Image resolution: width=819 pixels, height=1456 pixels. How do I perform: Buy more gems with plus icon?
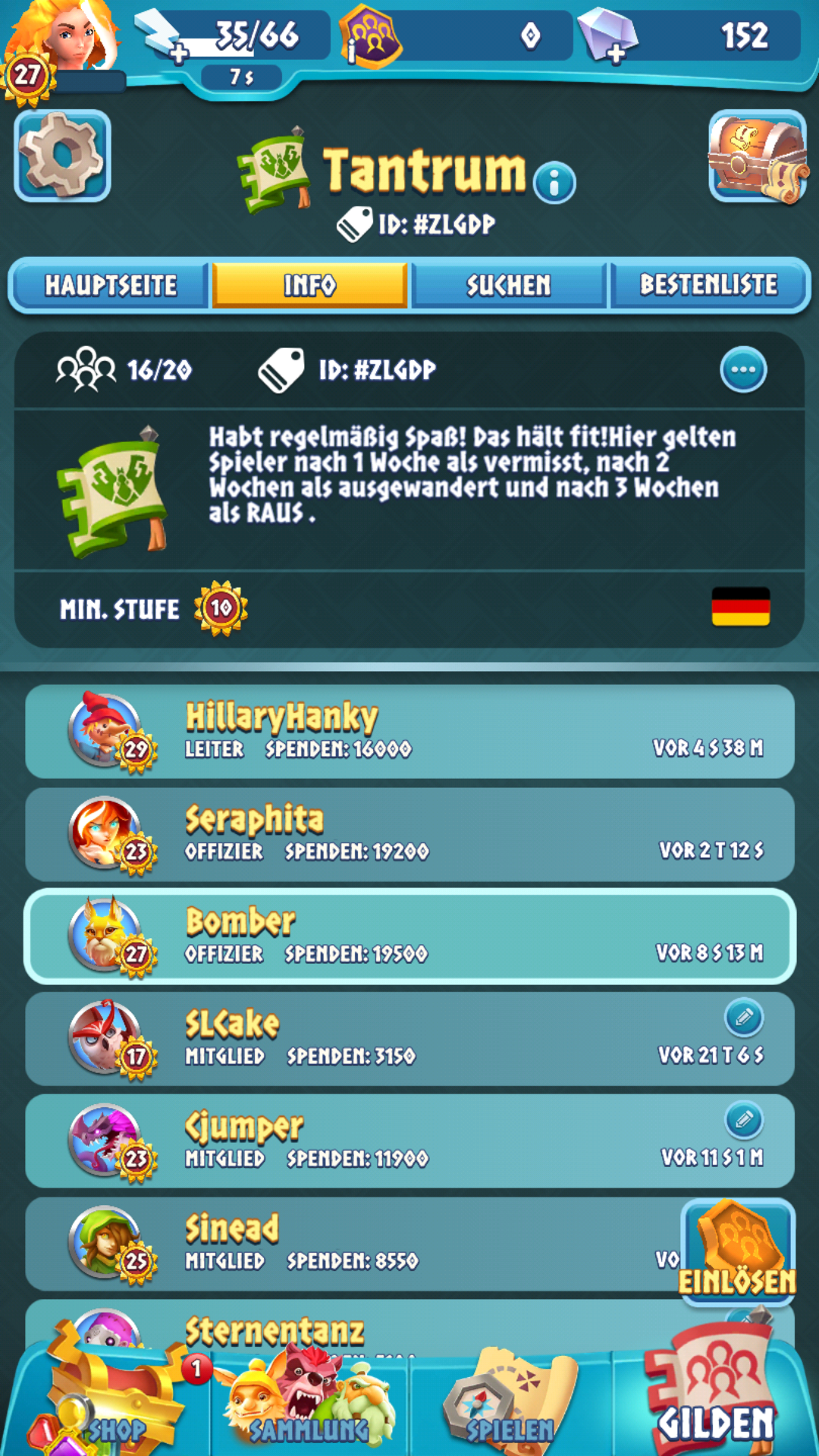point(617,53)
